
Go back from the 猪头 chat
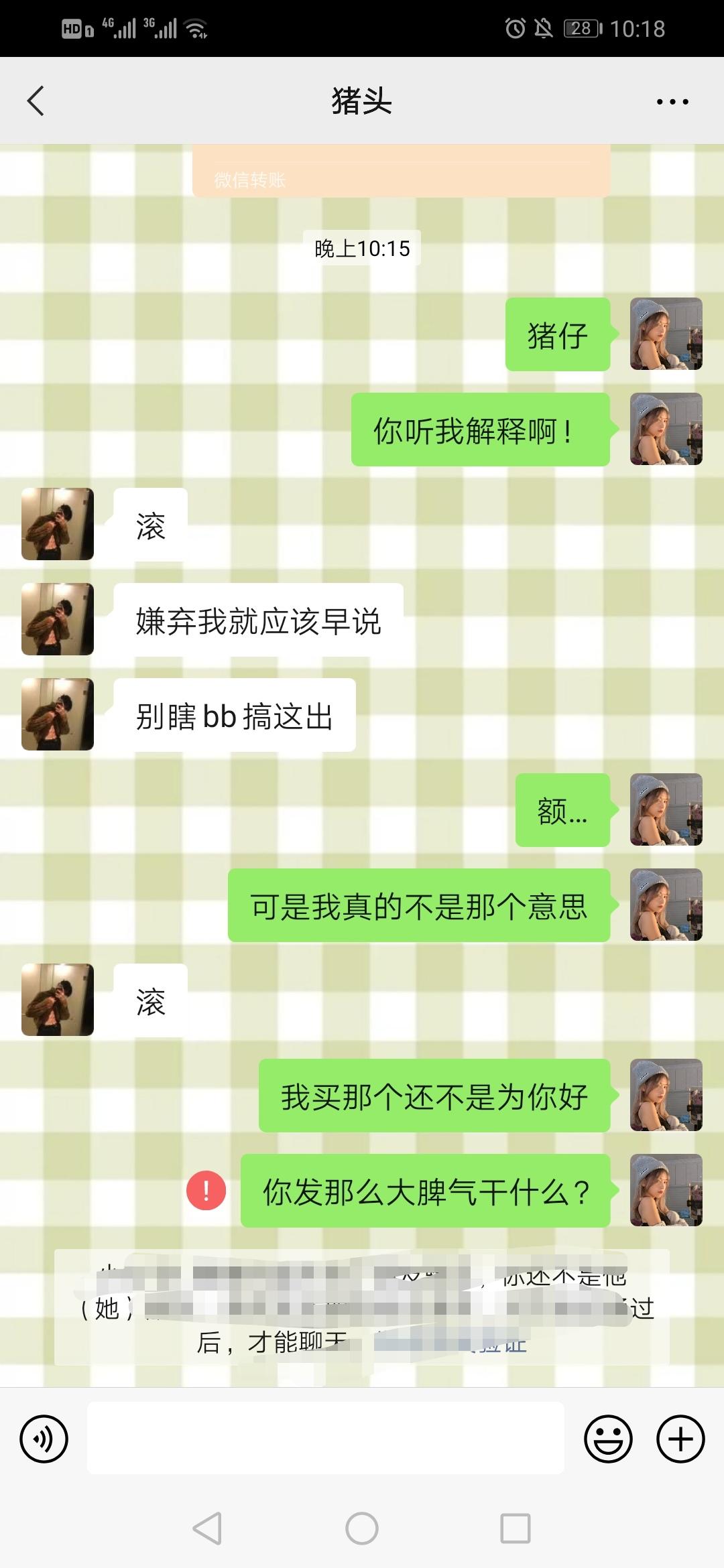coord(36,101)
